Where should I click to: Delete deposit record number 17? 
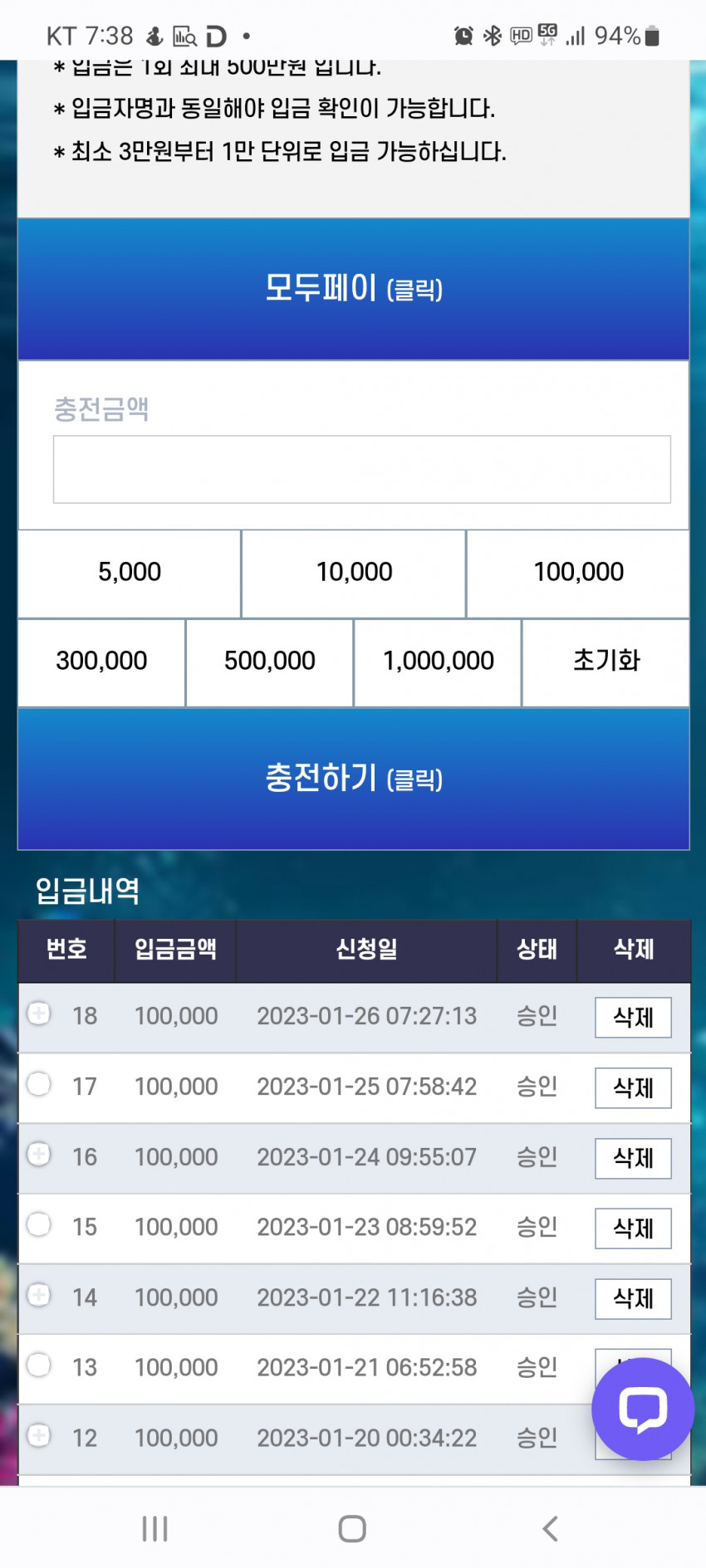click(x=633, y=1087)
